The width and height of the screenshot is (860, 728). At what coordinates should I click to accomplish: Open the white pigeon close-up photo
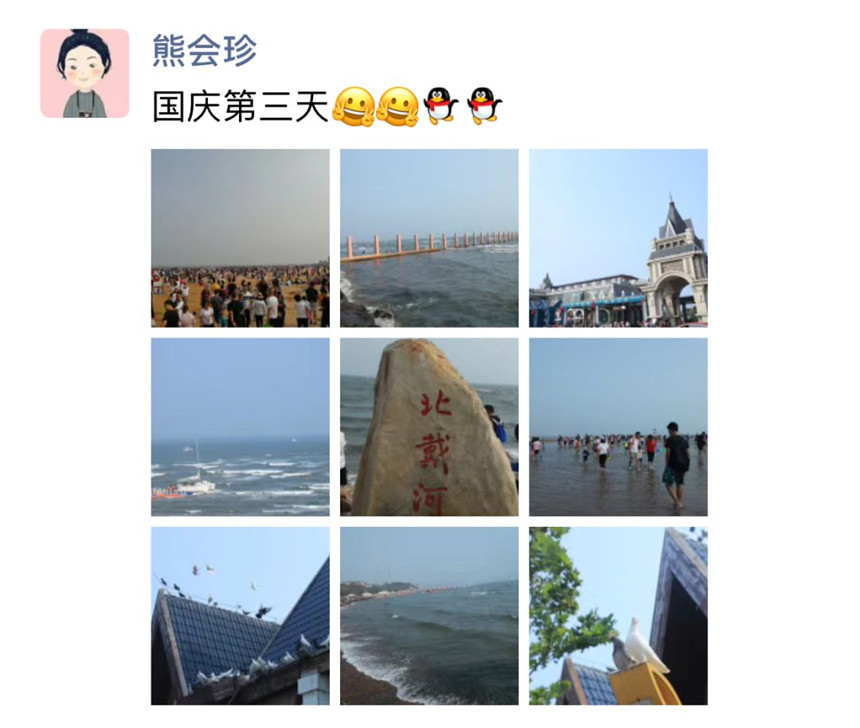(618, 616)
